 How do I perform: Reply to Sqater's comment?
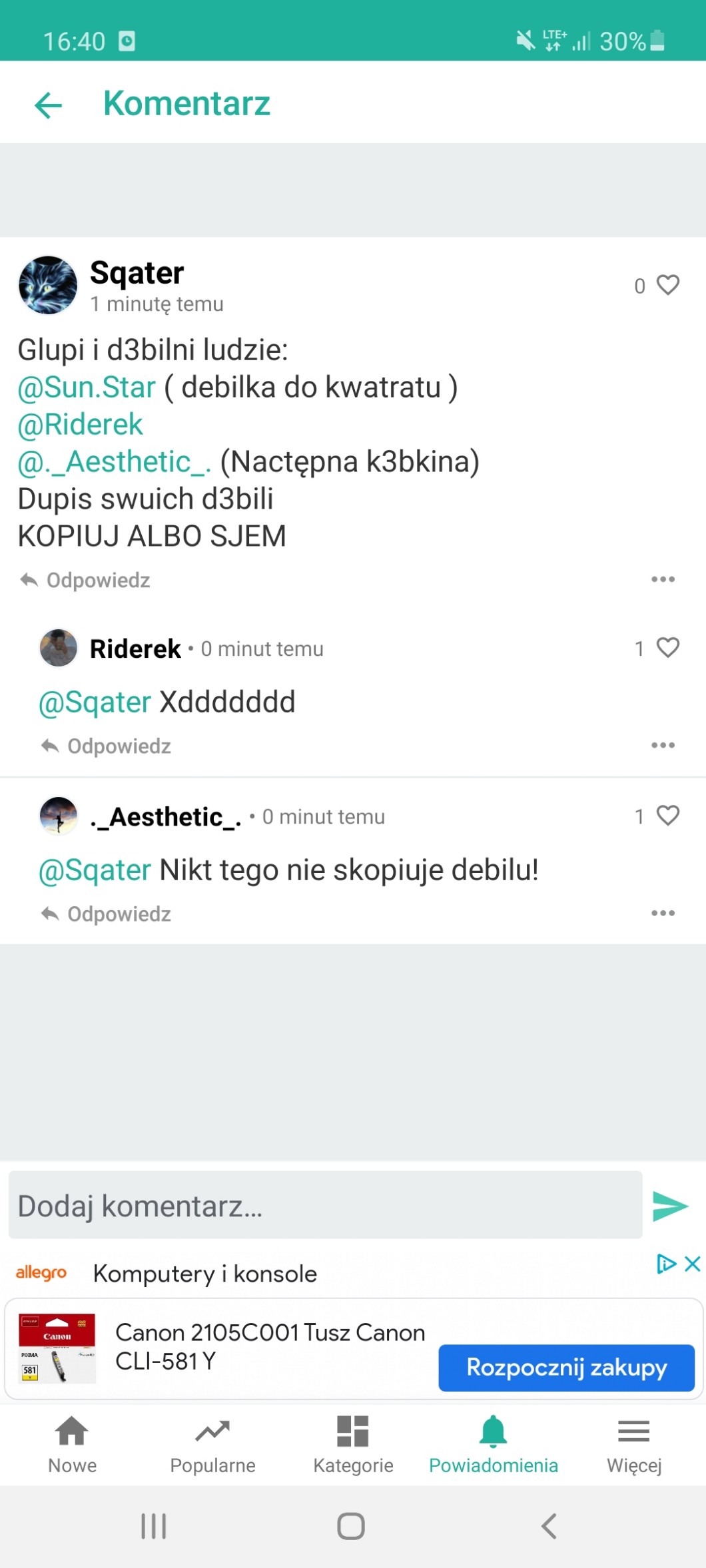coord(86,580)
